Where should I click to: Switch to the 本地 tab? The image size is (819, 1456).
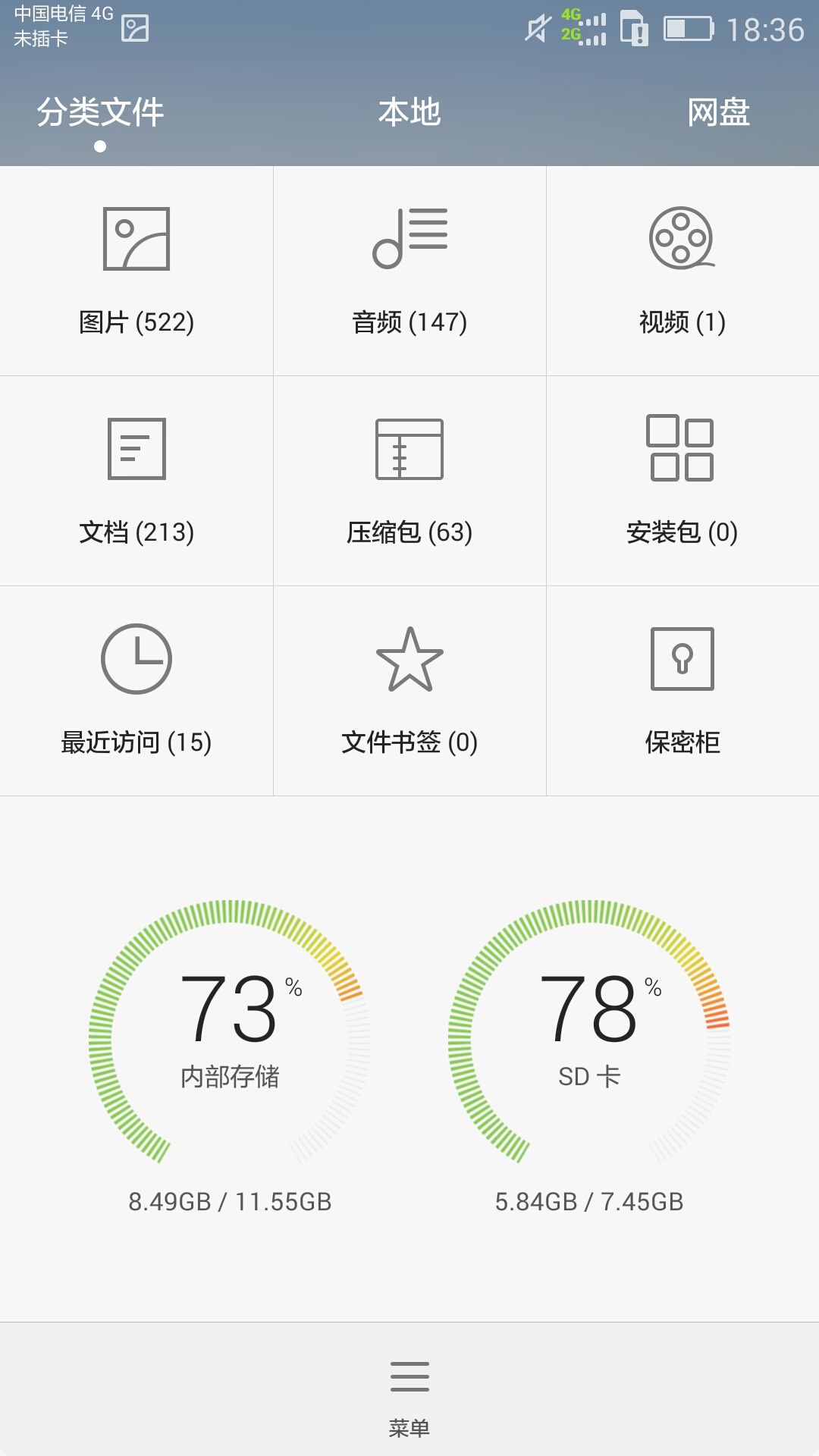pos(409,112)
